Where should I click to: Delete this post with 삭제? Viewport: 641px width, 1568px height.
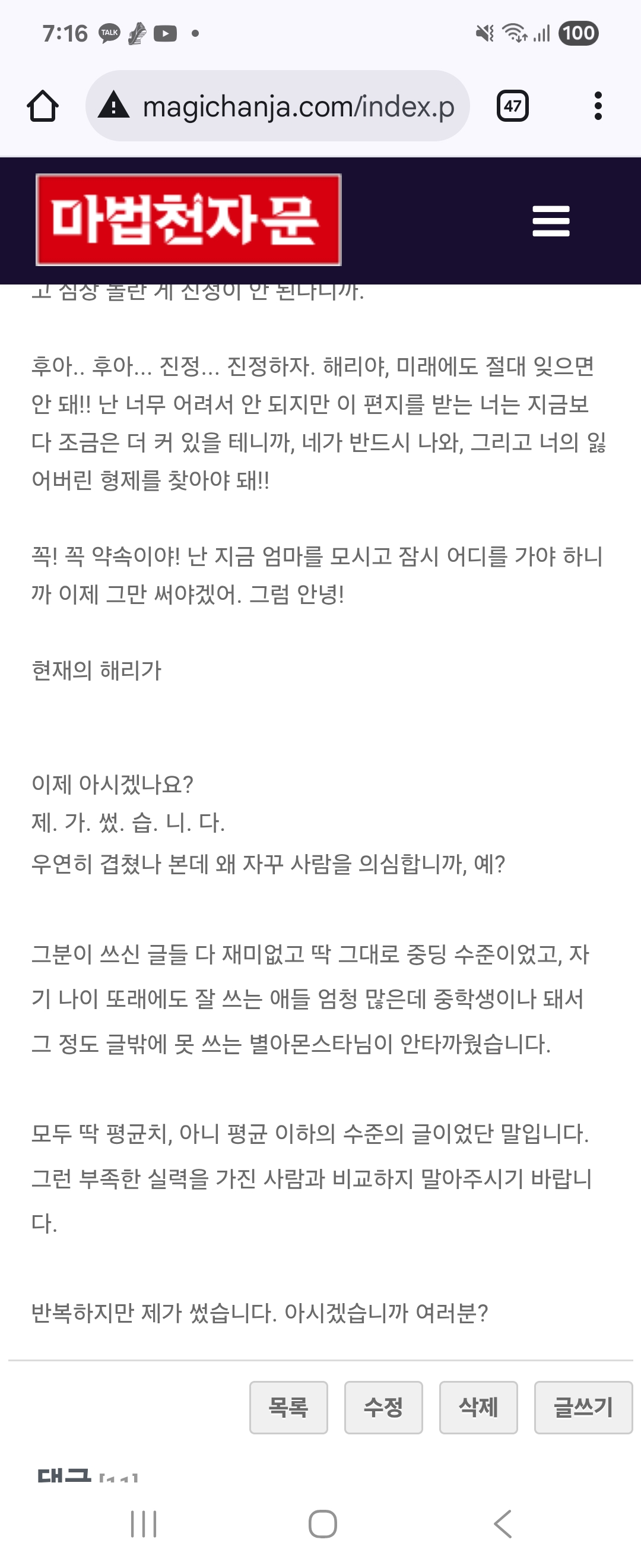(x=478, y=1407)
